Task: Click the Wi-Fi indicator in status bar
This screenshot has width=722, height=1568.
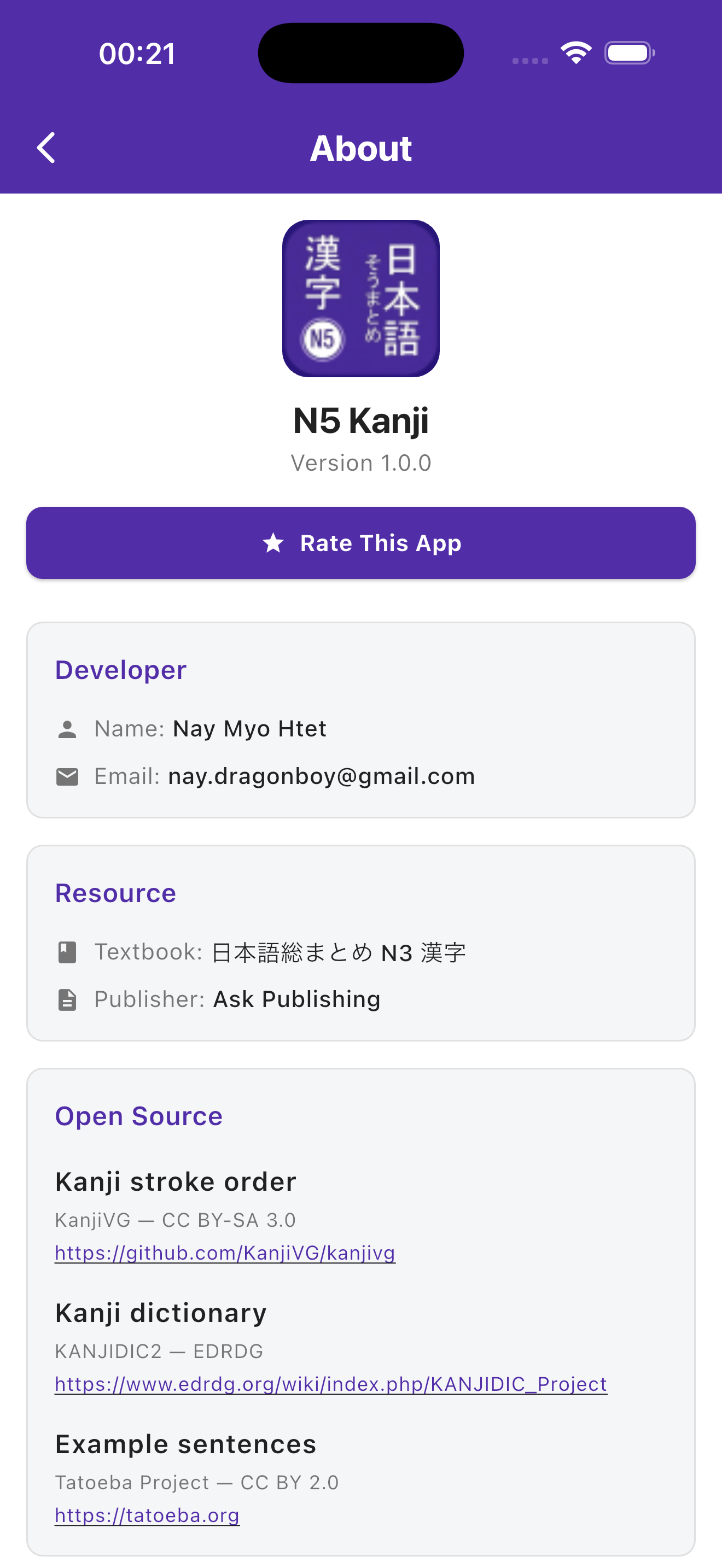Action: pyautogui.click(x=575, y=52)
